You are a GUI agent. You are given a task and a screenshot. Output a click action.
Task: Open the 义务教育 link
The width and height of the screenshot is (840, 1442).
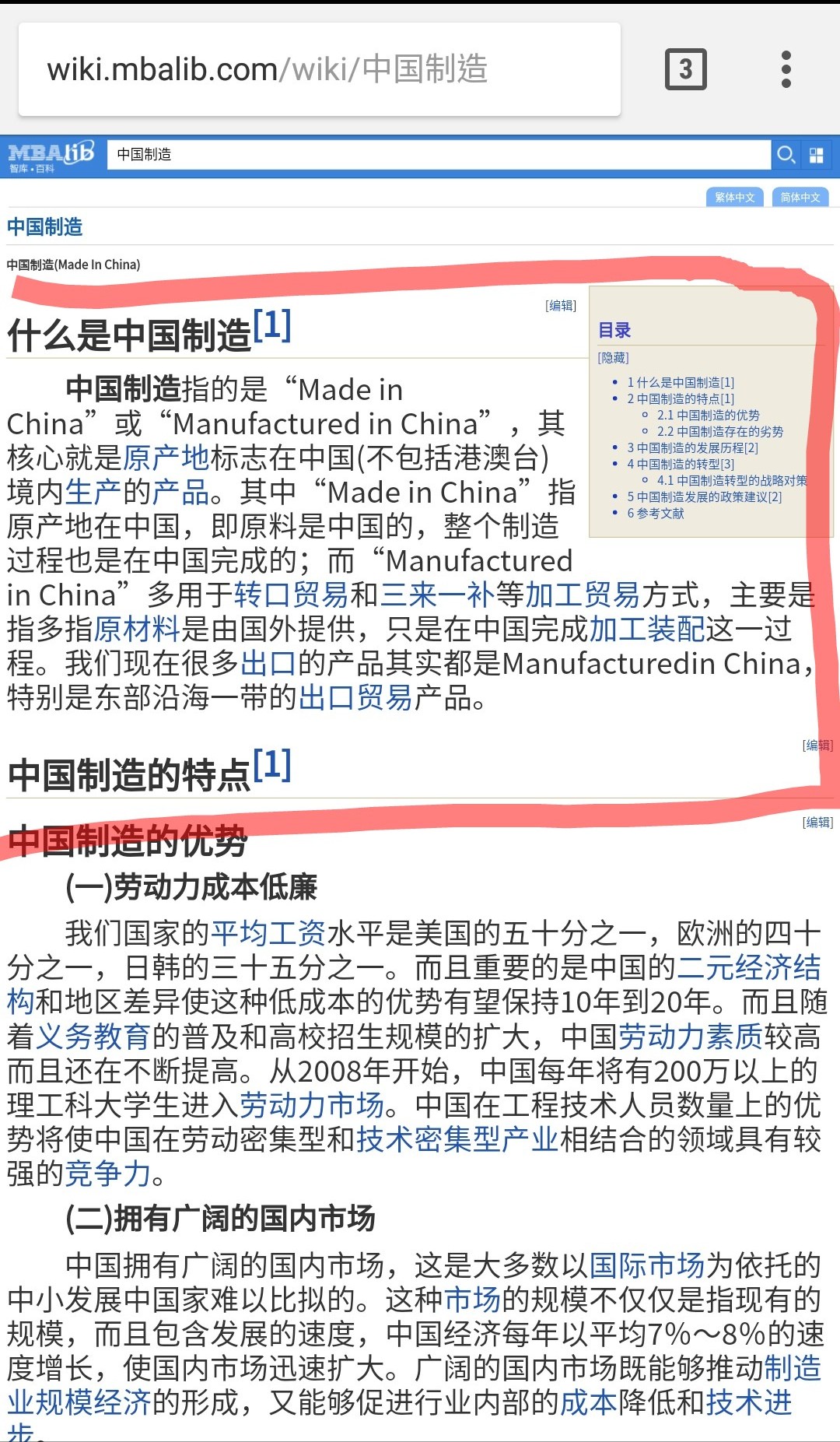point(93,1037)
